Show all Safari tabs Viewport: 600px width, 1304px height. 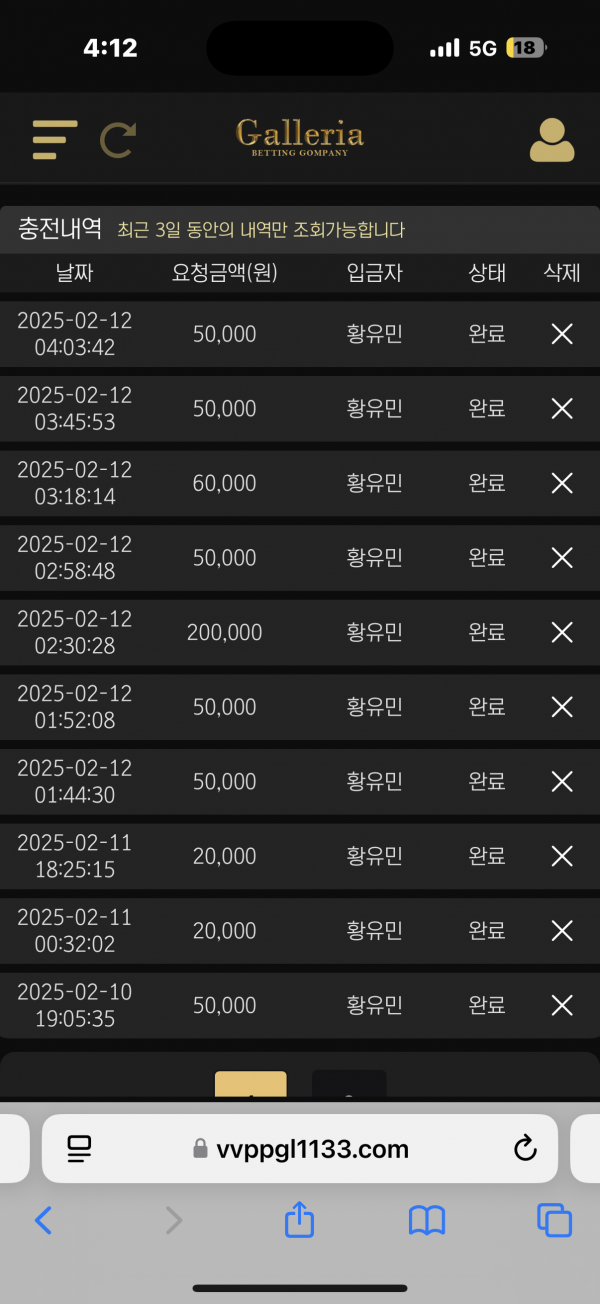pyautogui.click(x=554, y=1220)
